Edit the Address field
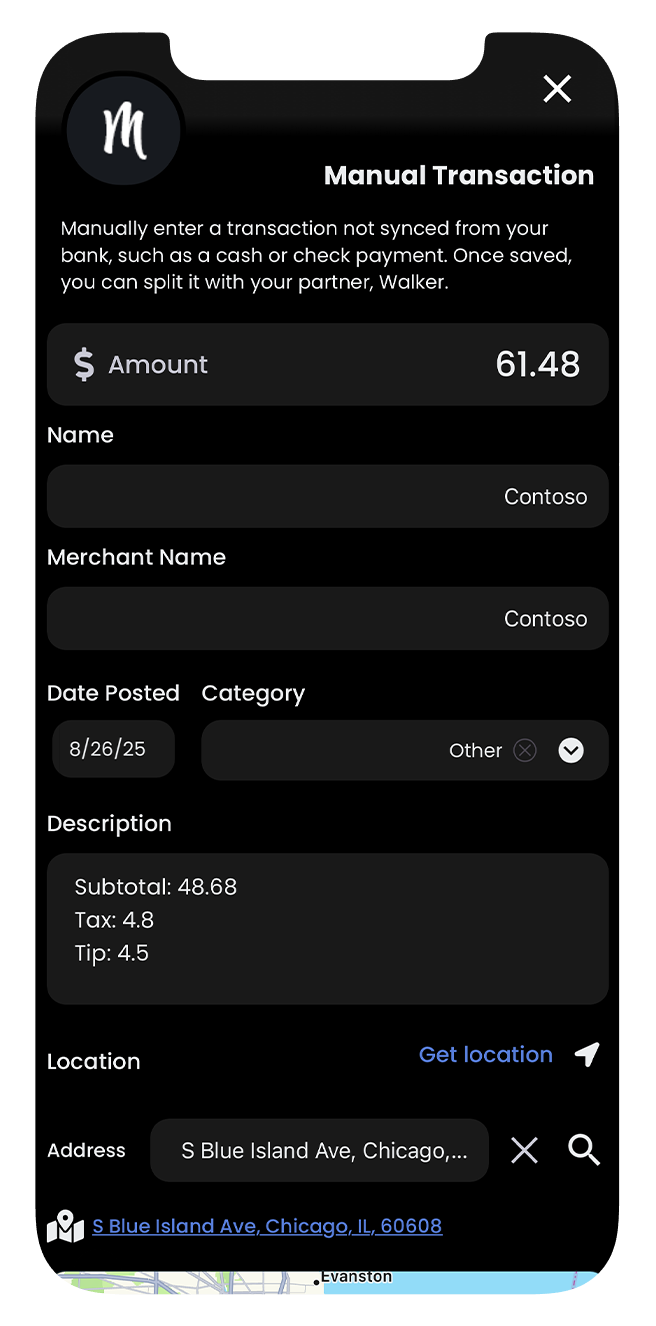Viewport: 656px width, 1326px height. [x=319, y=1150]
